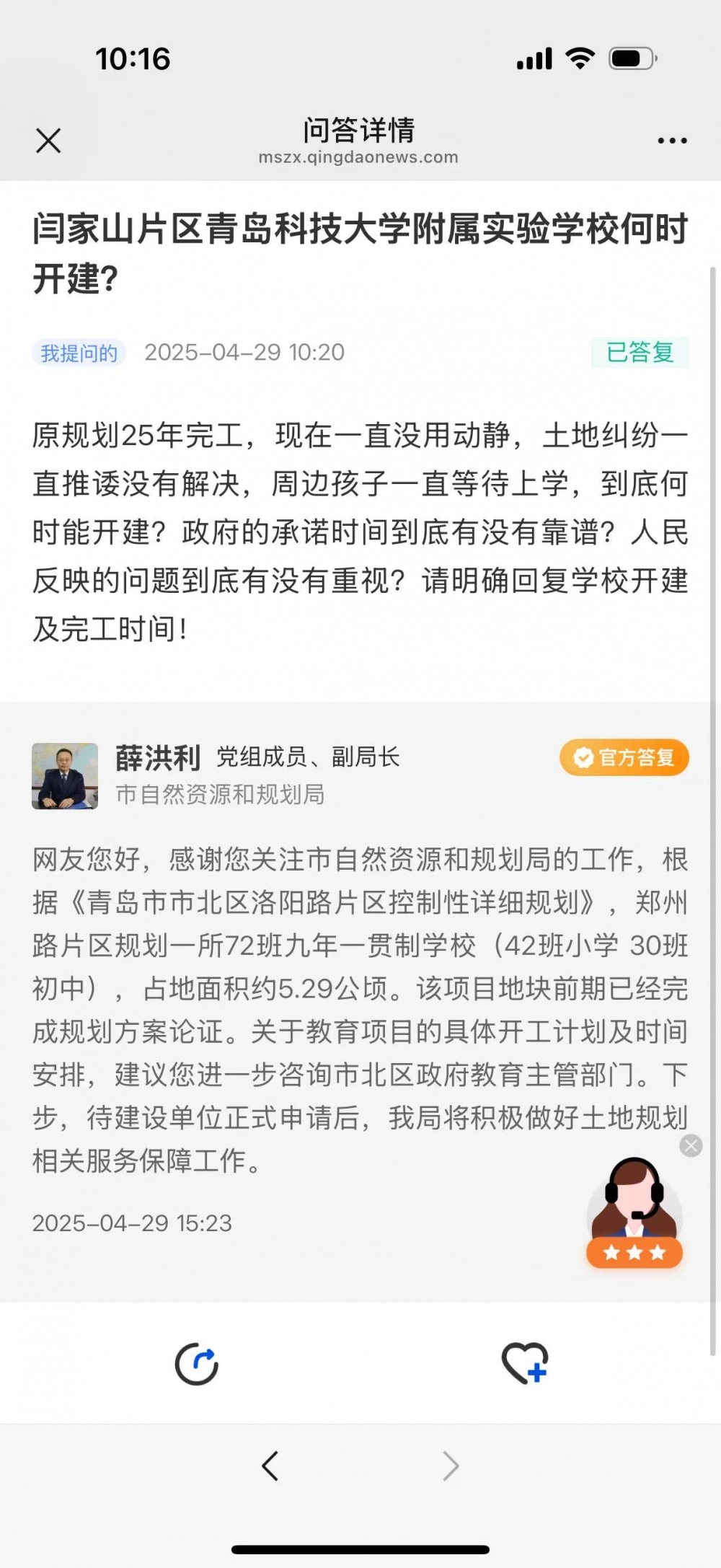Open the three-dot overflow menu
721x1568 pixels.
(672, 141)
